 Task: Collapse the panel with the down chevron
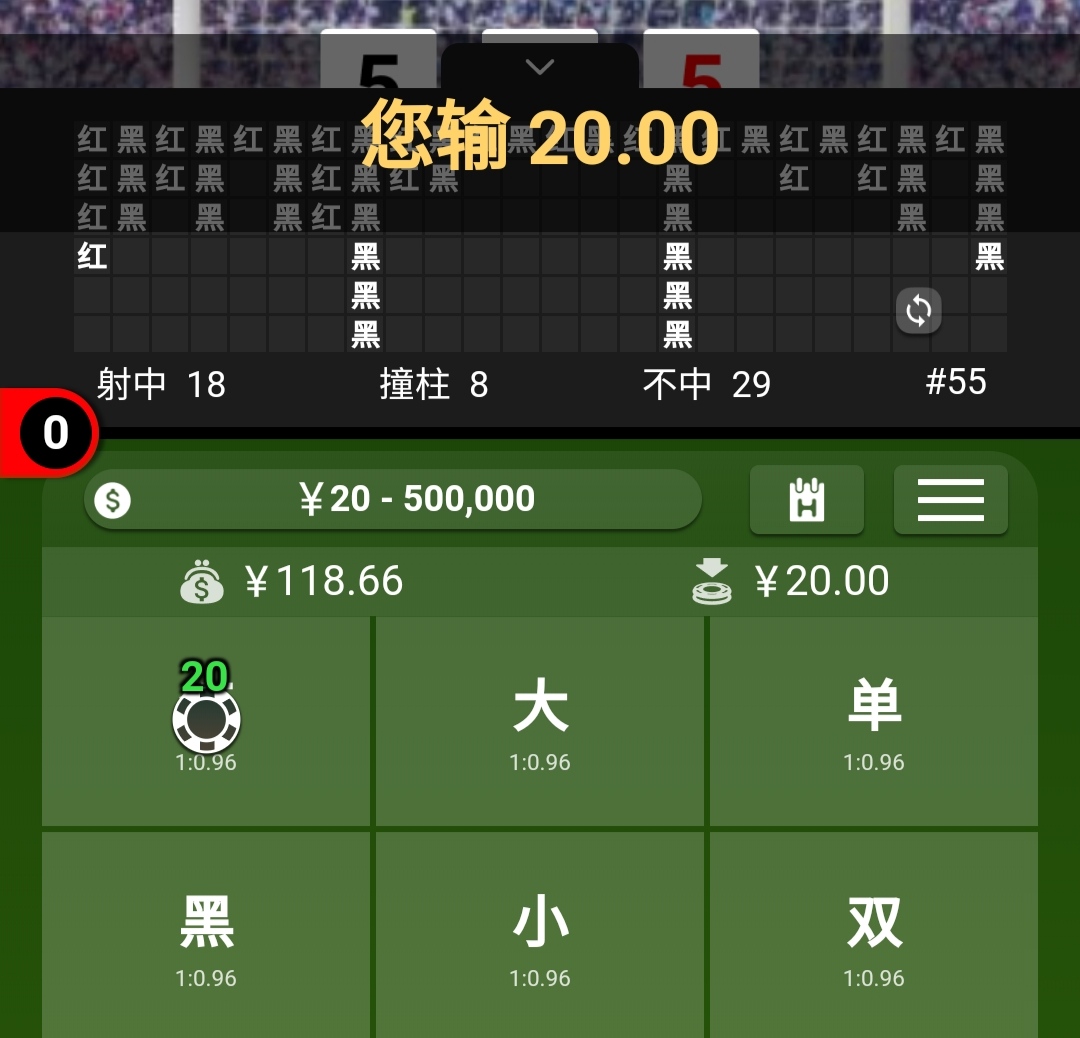[540, 67]
